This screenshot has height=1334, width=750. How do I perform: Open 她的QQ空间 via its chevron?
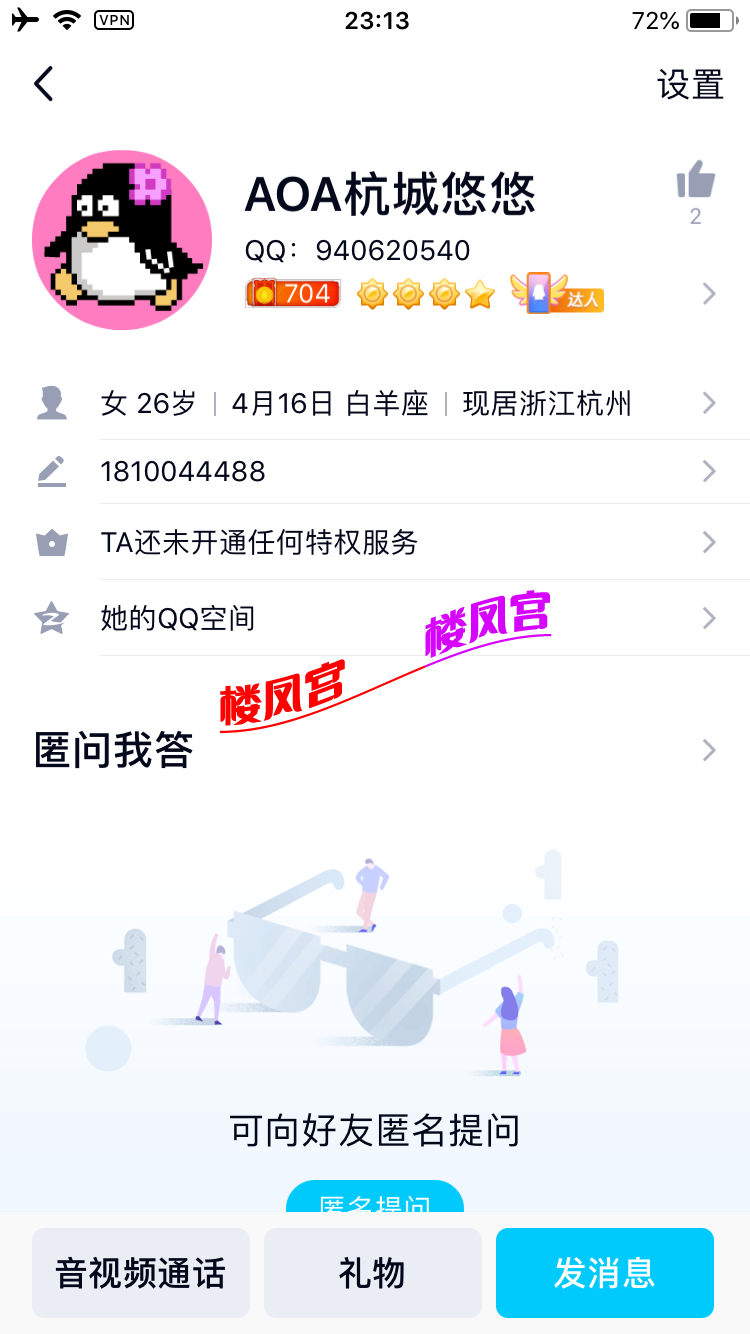(710, 617)
